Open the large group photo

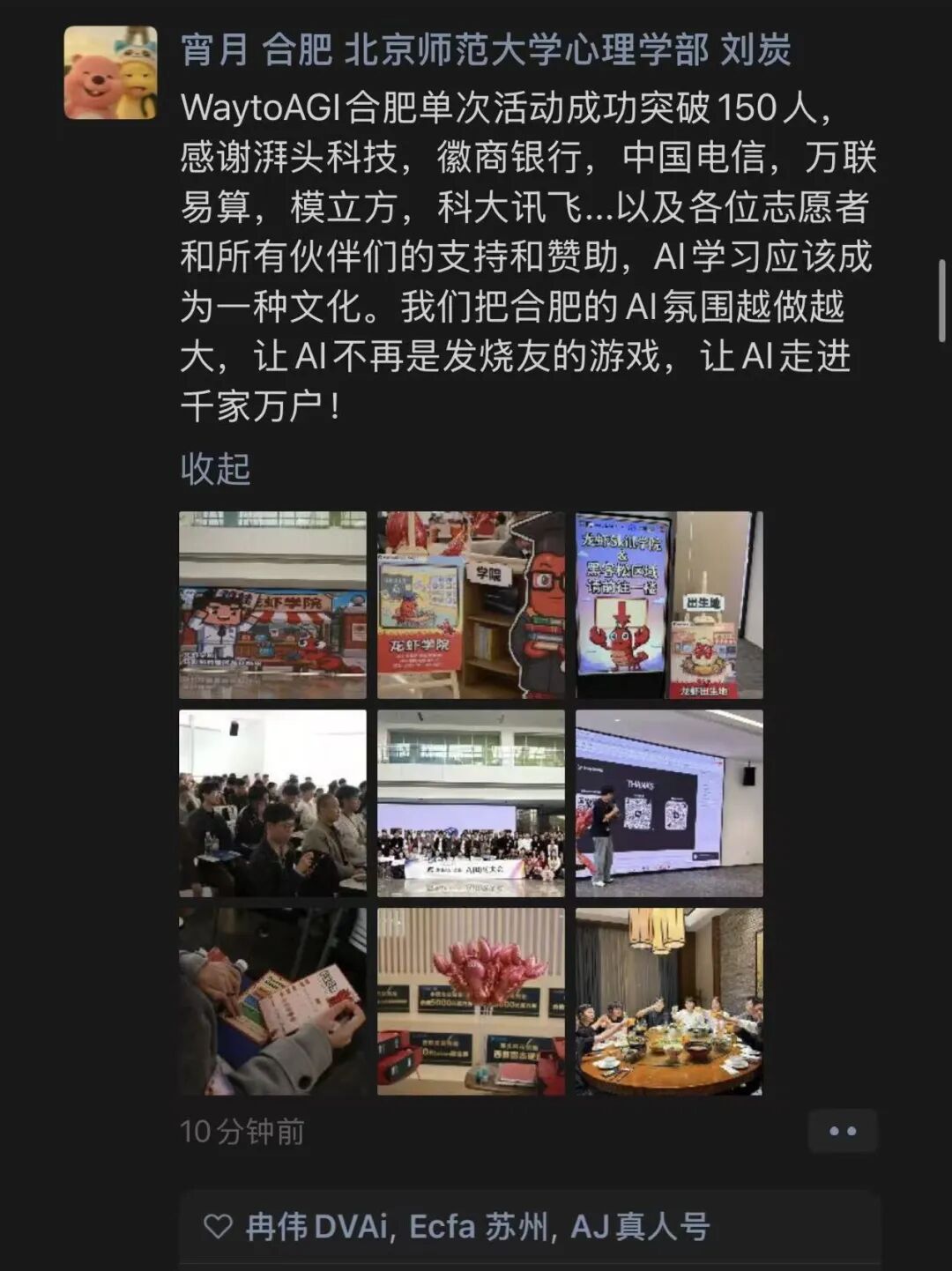pyautogui.click(x=471, y=803)
